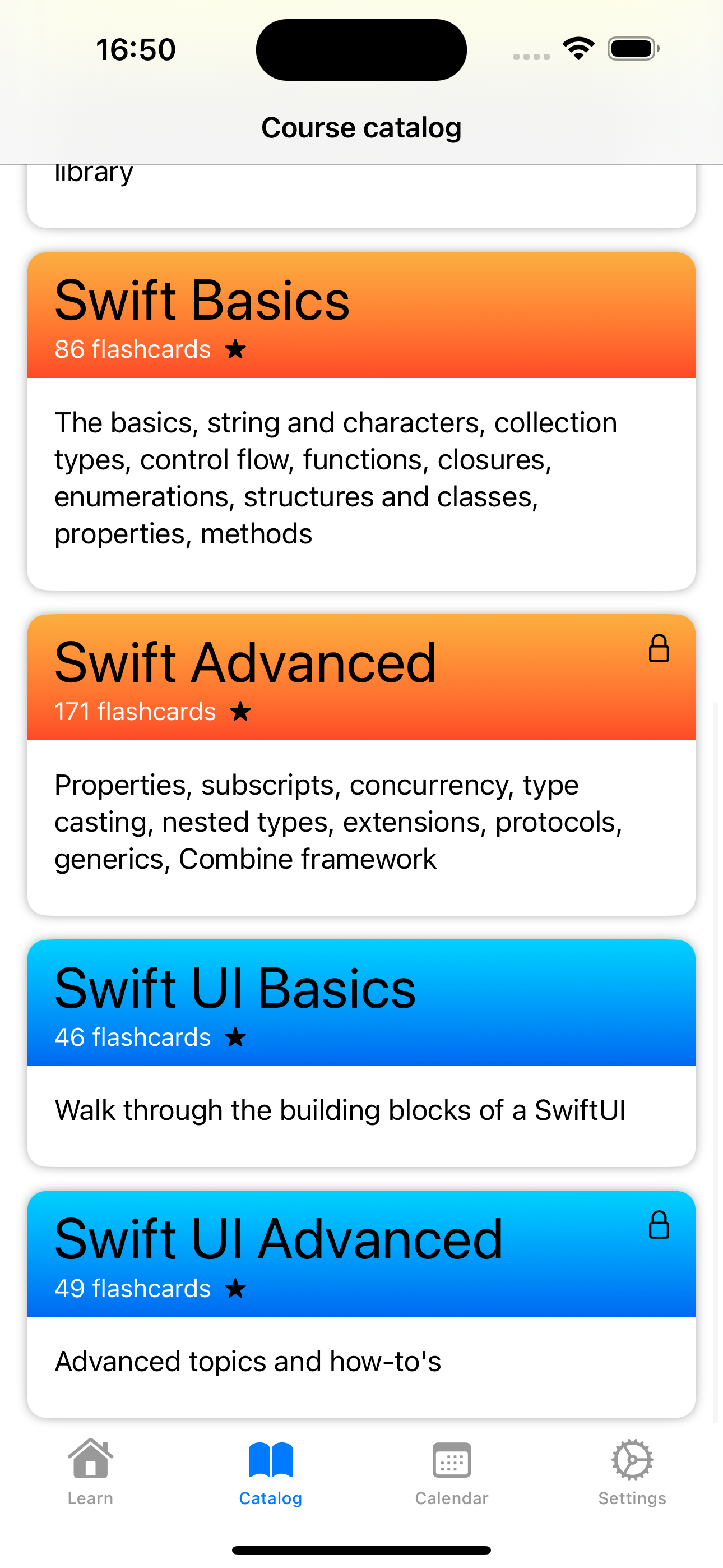Open the Settings tab

tap(632, 1472)
